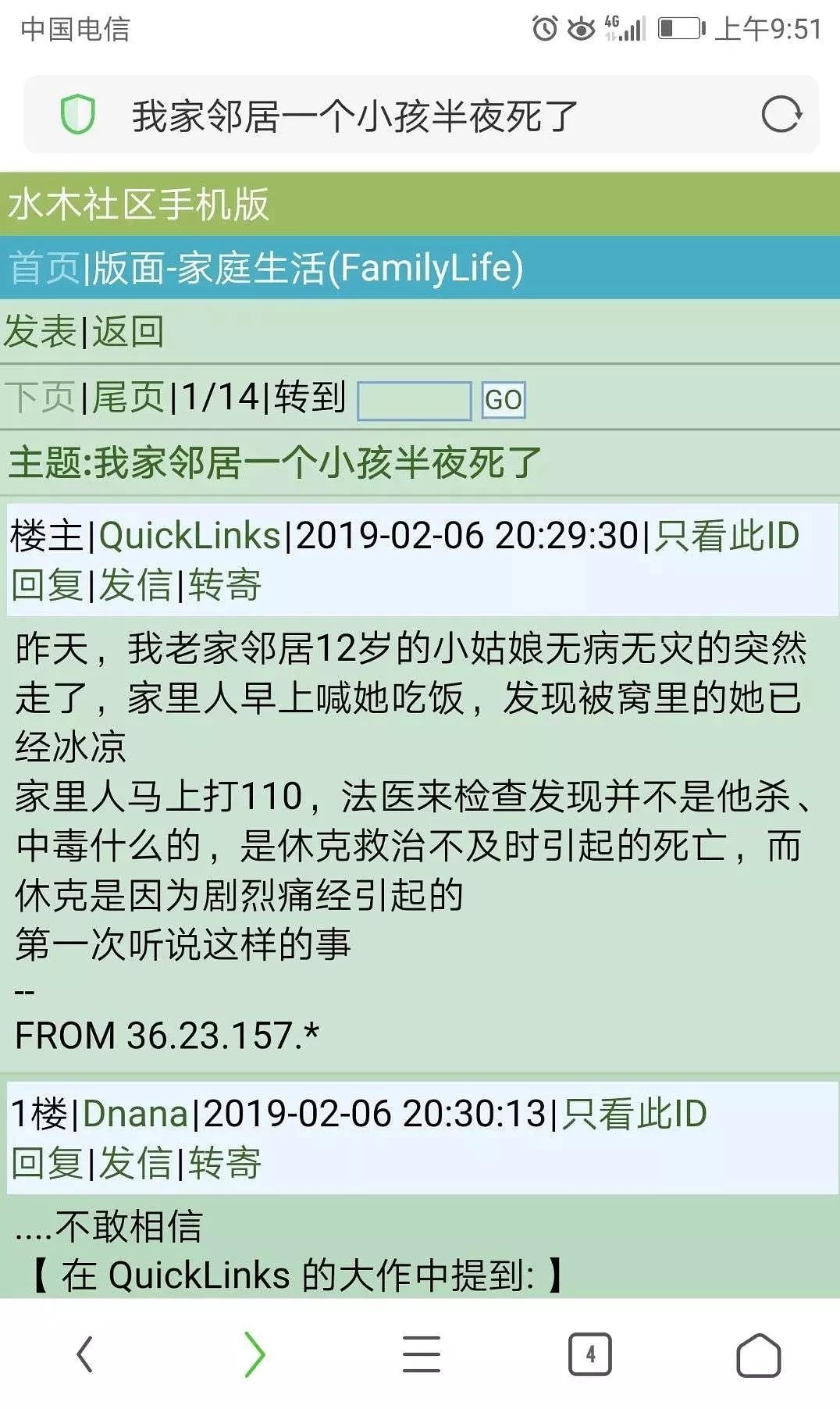Image resolution: width=840 pixels, height=1409 pixels.
Task: Return to browser home with the home icon
Action: [x=756, y=1356]
